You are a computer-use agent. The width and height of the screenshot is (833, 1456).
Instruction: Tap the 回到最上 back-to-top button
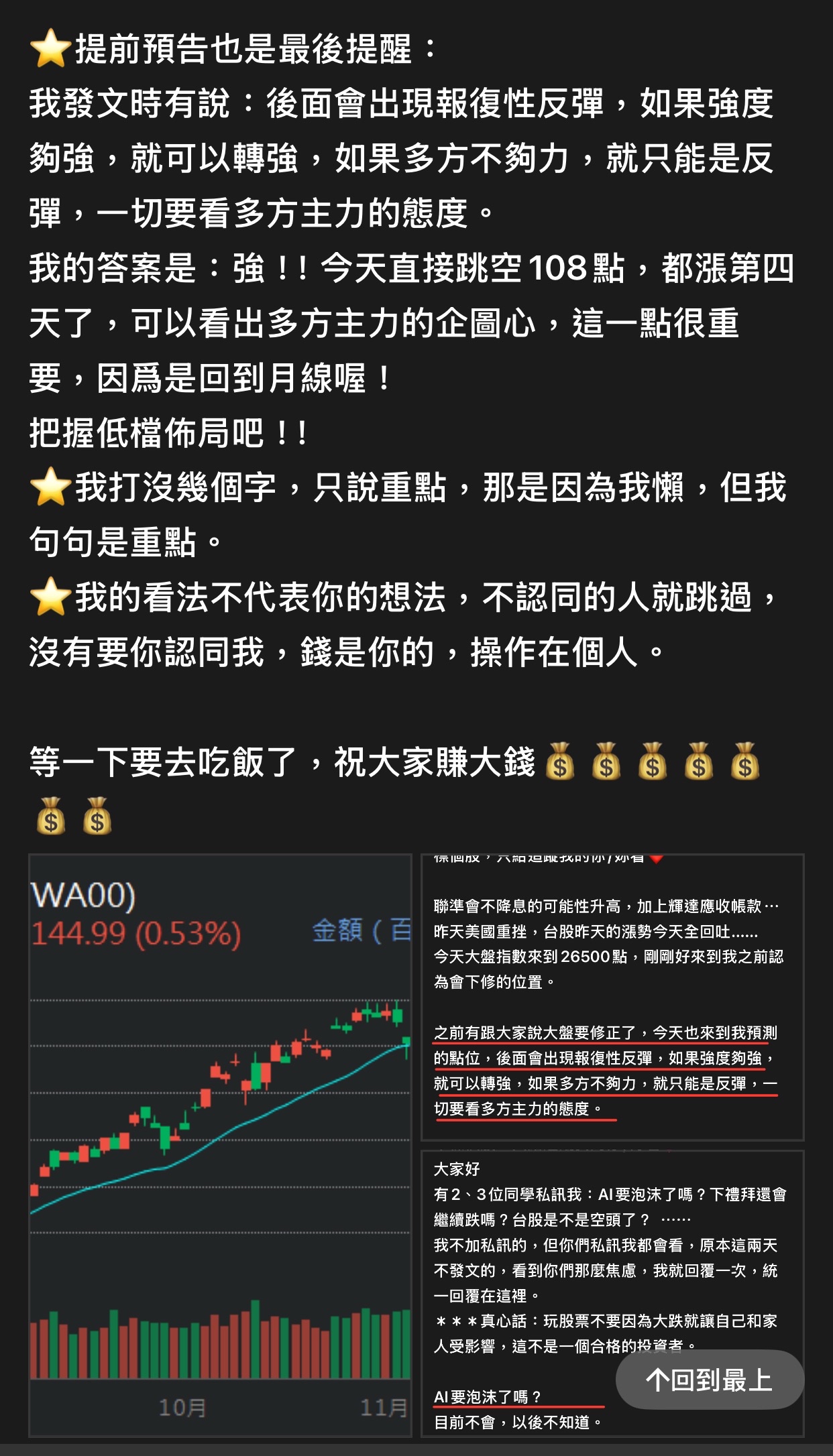click(710, 1380)
